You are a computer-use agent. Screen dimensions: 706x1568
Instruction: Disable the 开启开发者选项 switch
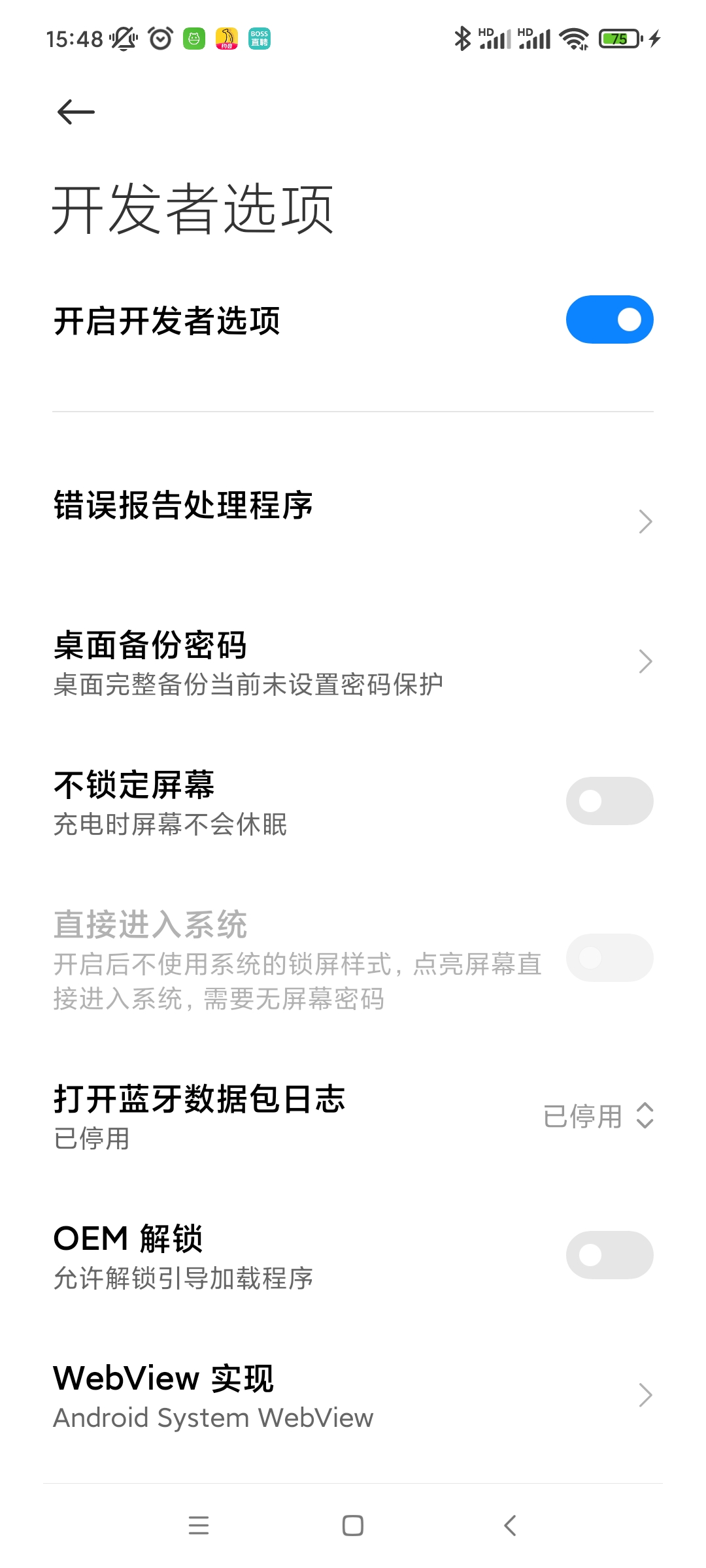609,319
